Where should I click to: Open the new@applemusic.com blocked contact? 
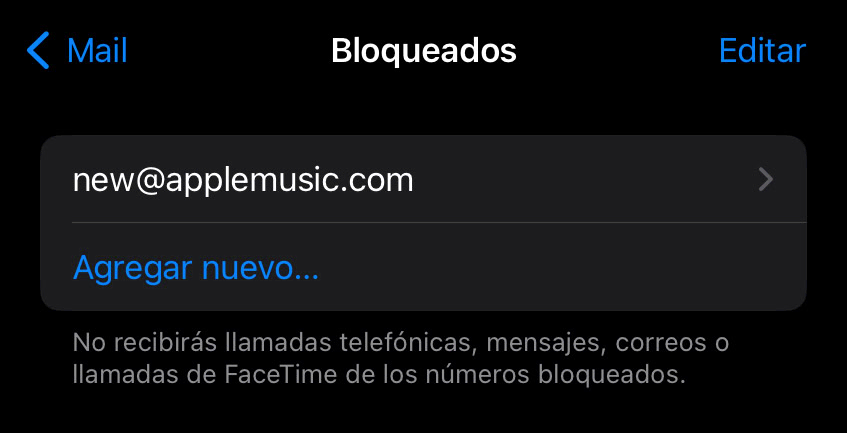point(422,180)
